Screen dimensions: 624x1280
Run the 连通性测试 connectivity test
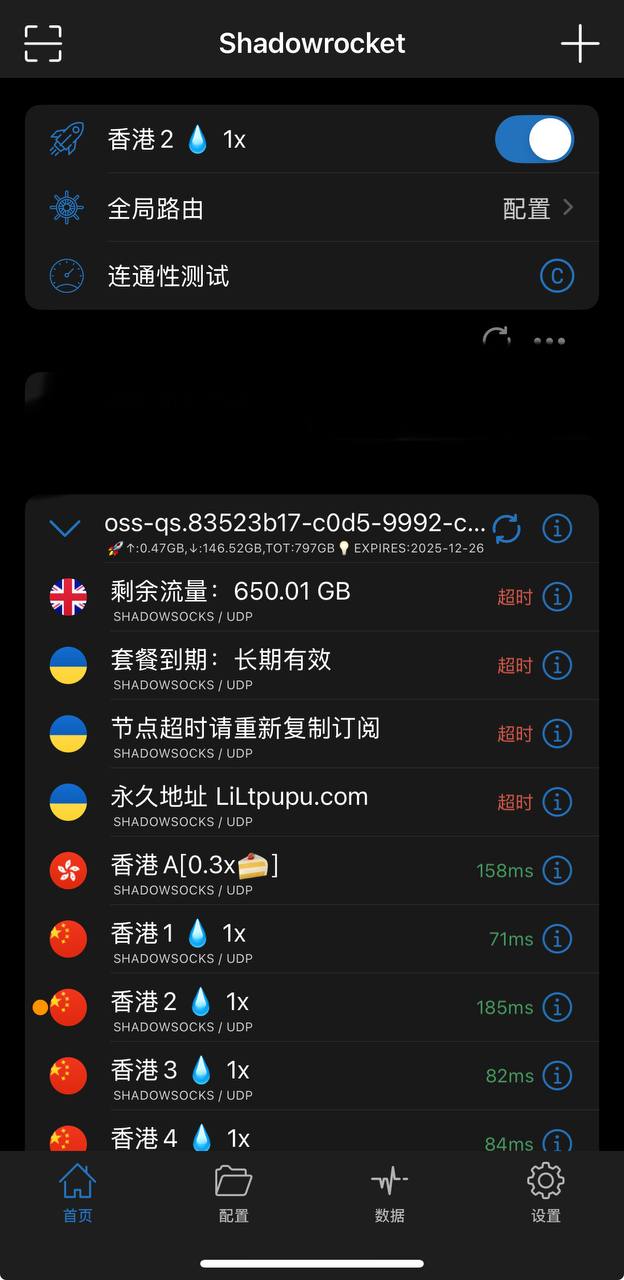point(557,276)
